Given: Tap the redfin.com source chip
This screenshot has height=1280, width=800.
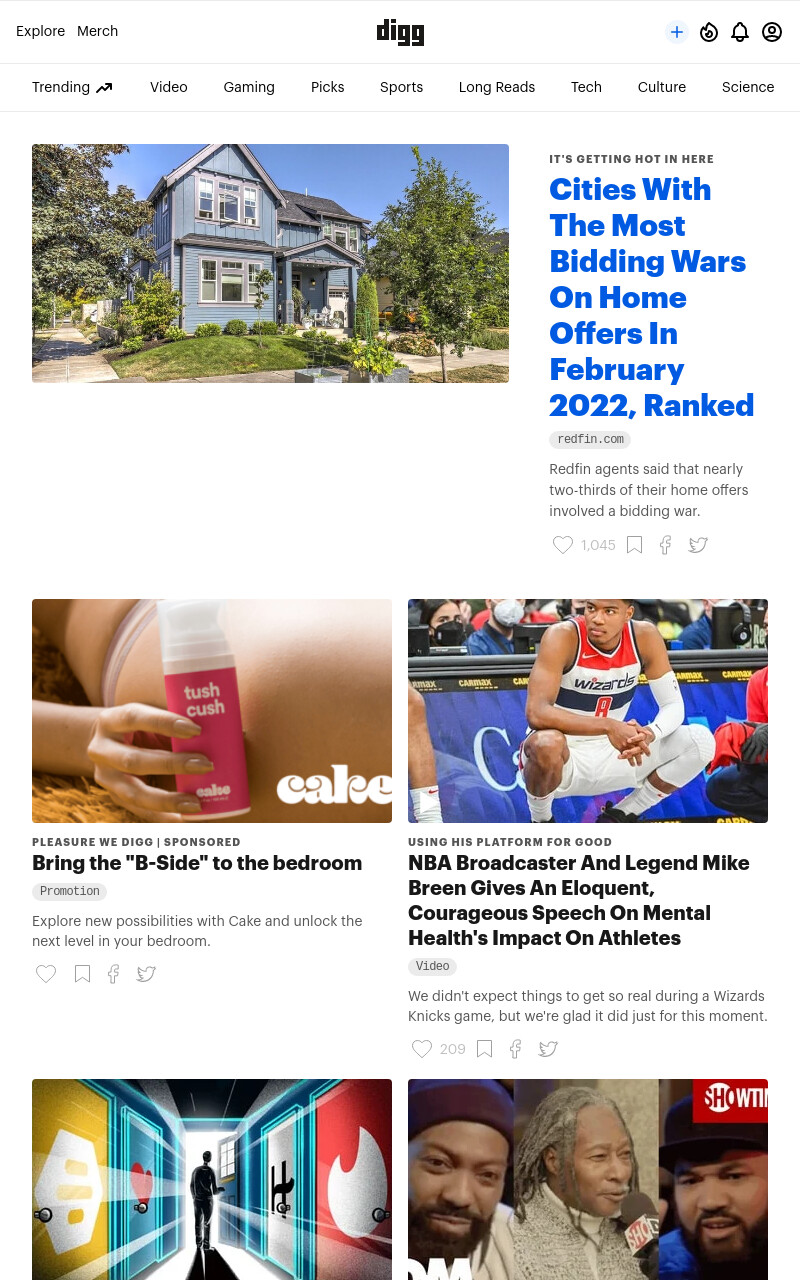Looking at the screenshot, I should pyautogui.click(x=590, y=440).
